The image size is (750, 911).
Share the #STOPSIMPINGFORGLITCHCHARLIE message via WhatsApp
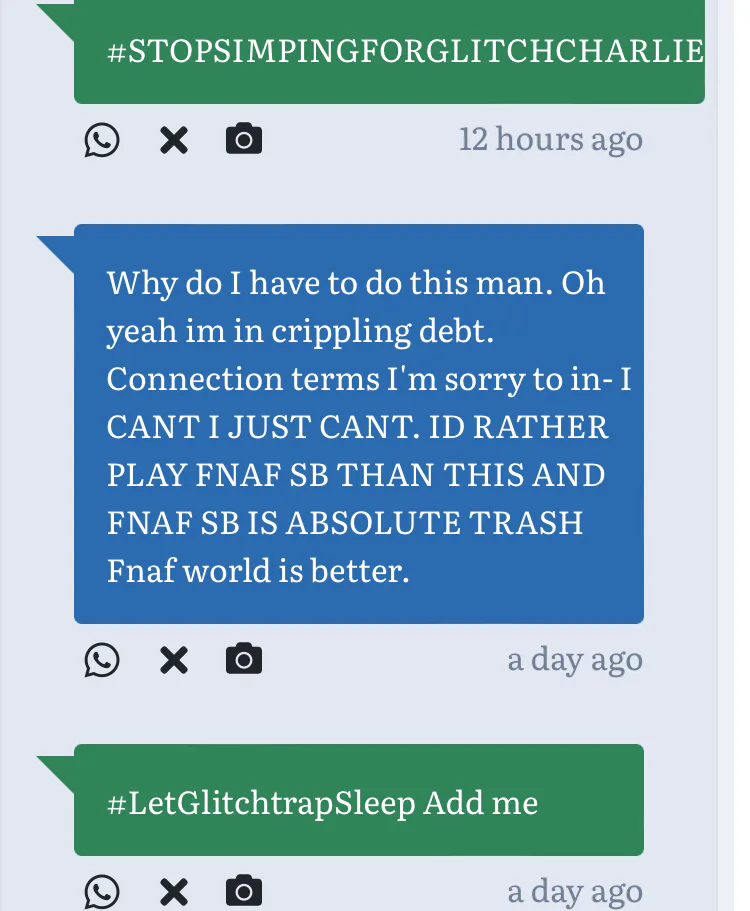tap(102, 140)
